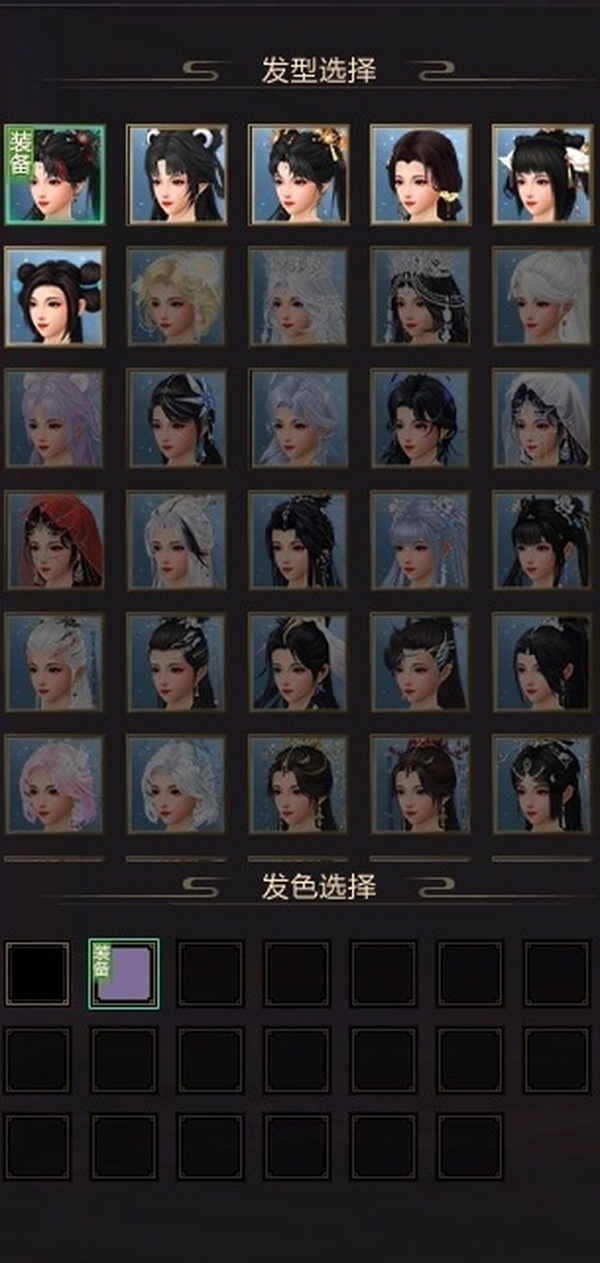Select the red hooded veil hairstyle

pyautogui.click(x=55, y=541)
